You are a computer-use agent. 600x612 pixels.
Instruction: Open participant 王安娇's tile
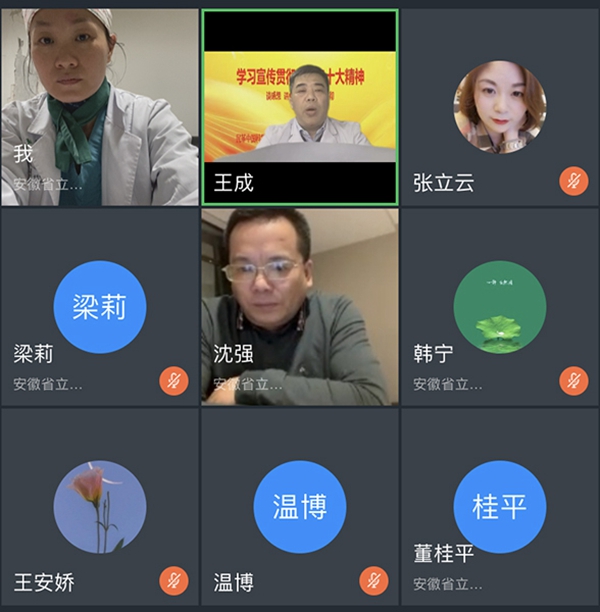[100, 507]
